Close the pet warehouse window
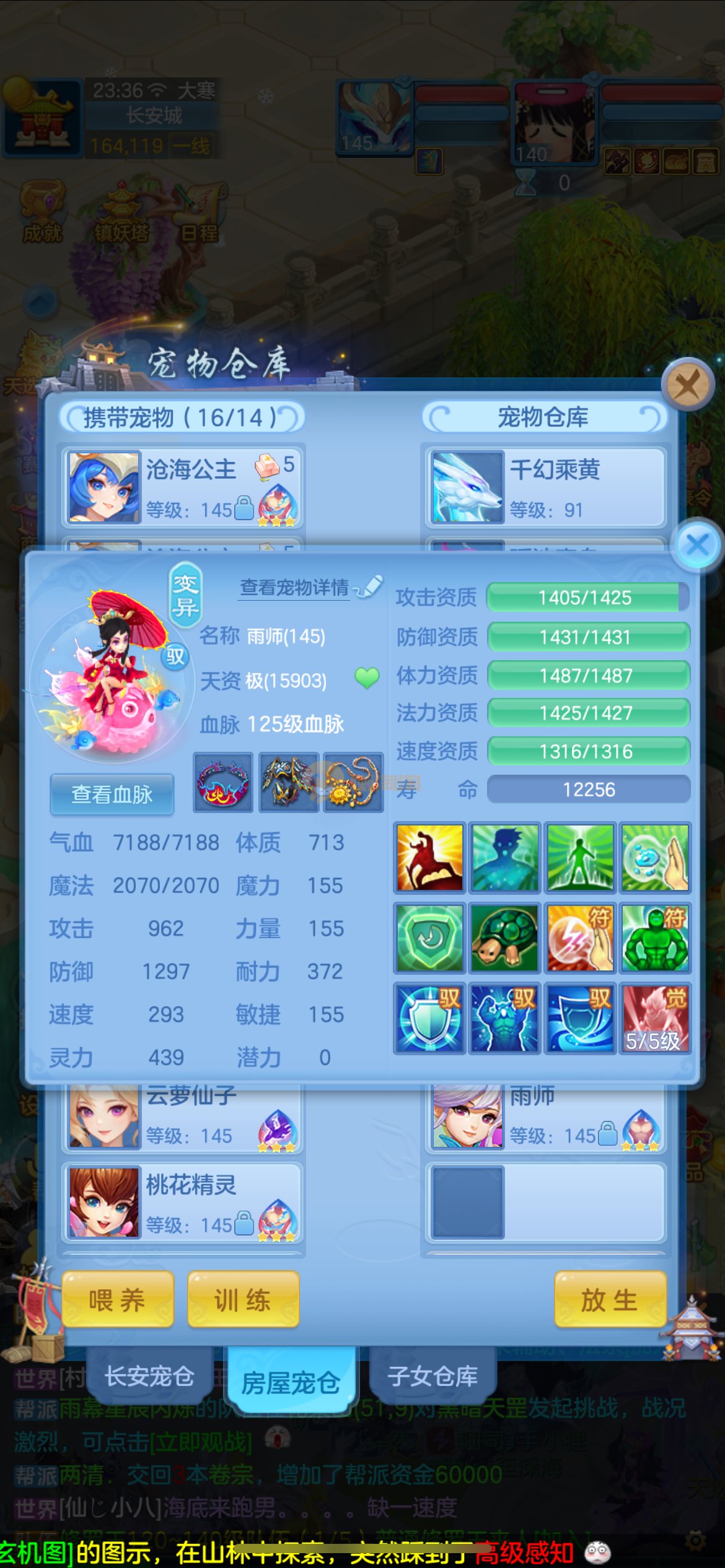 (688, 385)
